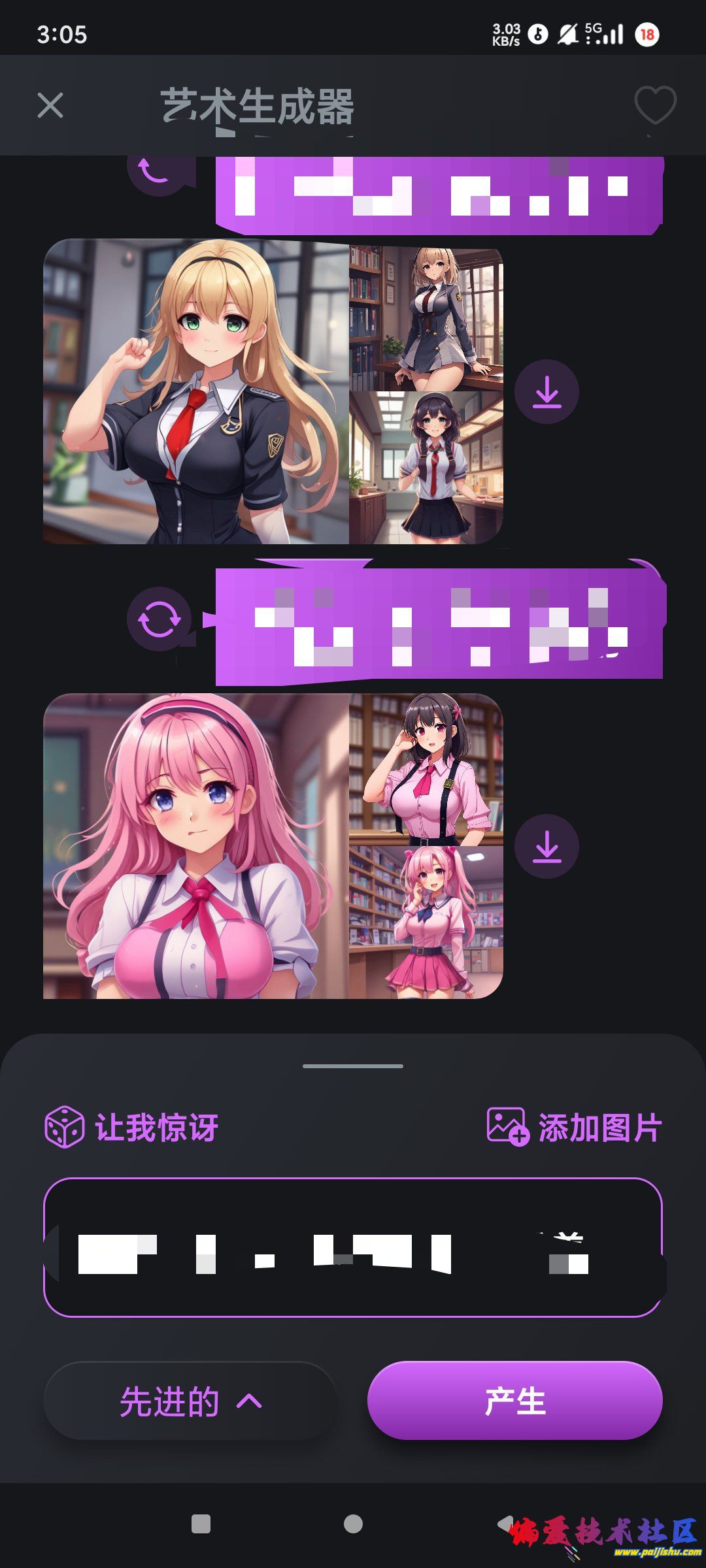
Task: Open the large blonde girl image
Action: (x=196, y=392)
